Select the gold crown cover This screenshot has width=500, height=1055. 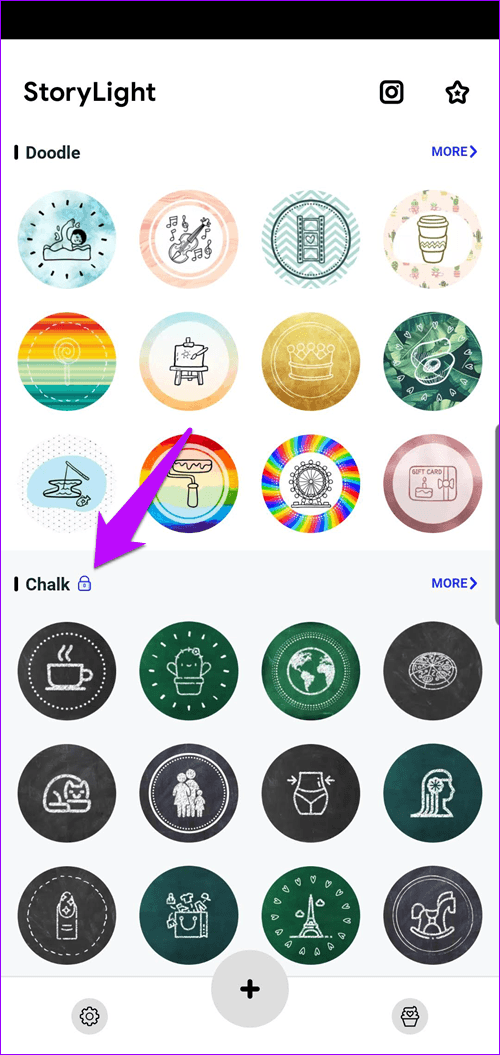coord(311,361)
